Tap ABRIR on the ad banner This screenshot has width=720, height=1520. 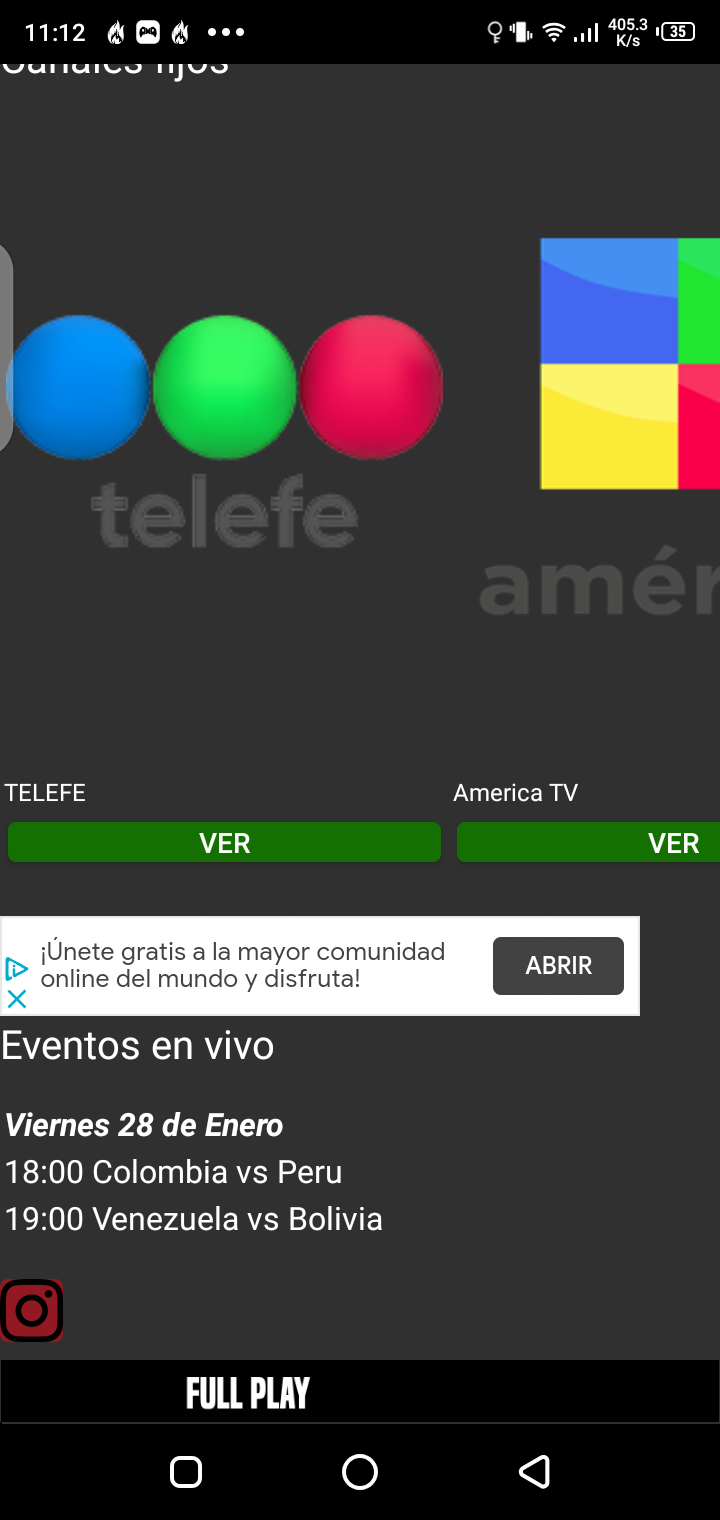pyautogui.click(x=558, y=966)
